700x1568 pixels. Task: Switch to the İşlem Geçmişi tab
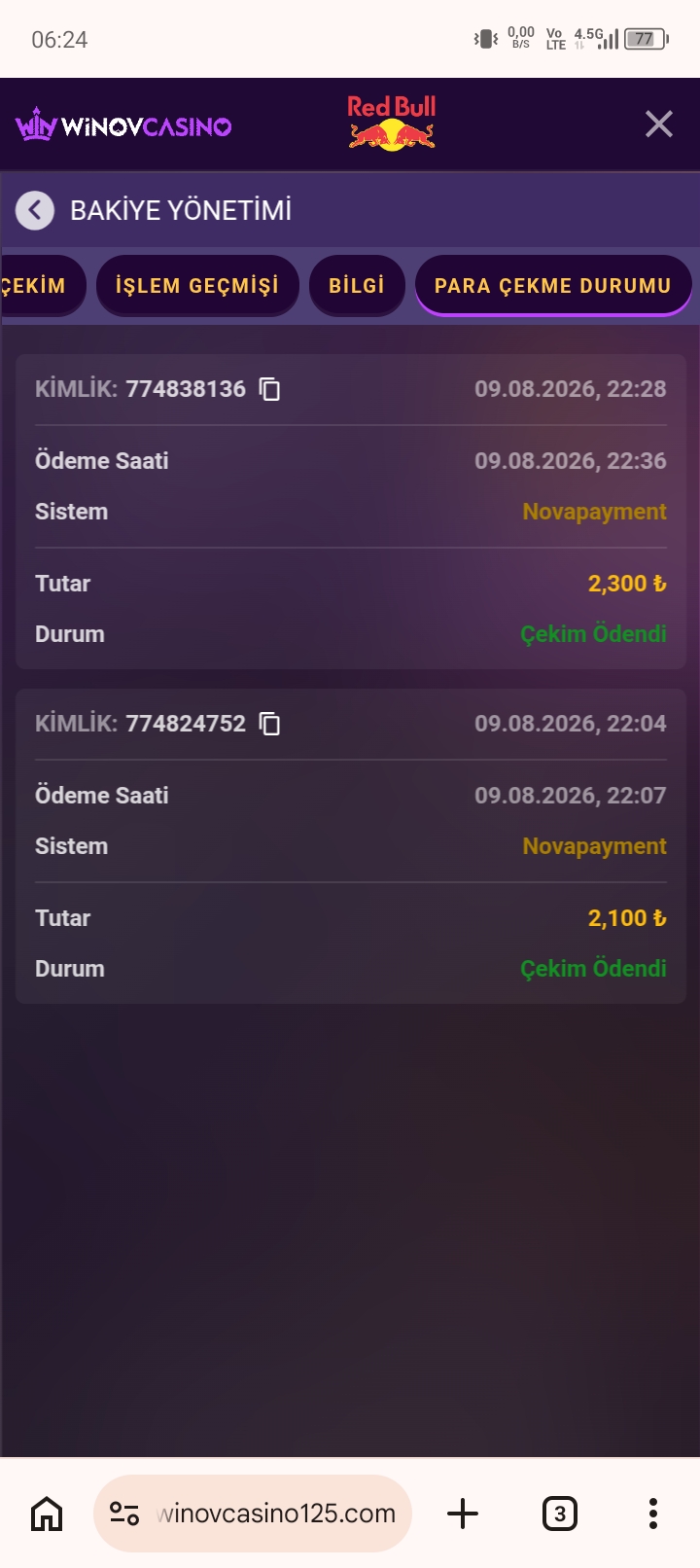[x=197, y=286]
